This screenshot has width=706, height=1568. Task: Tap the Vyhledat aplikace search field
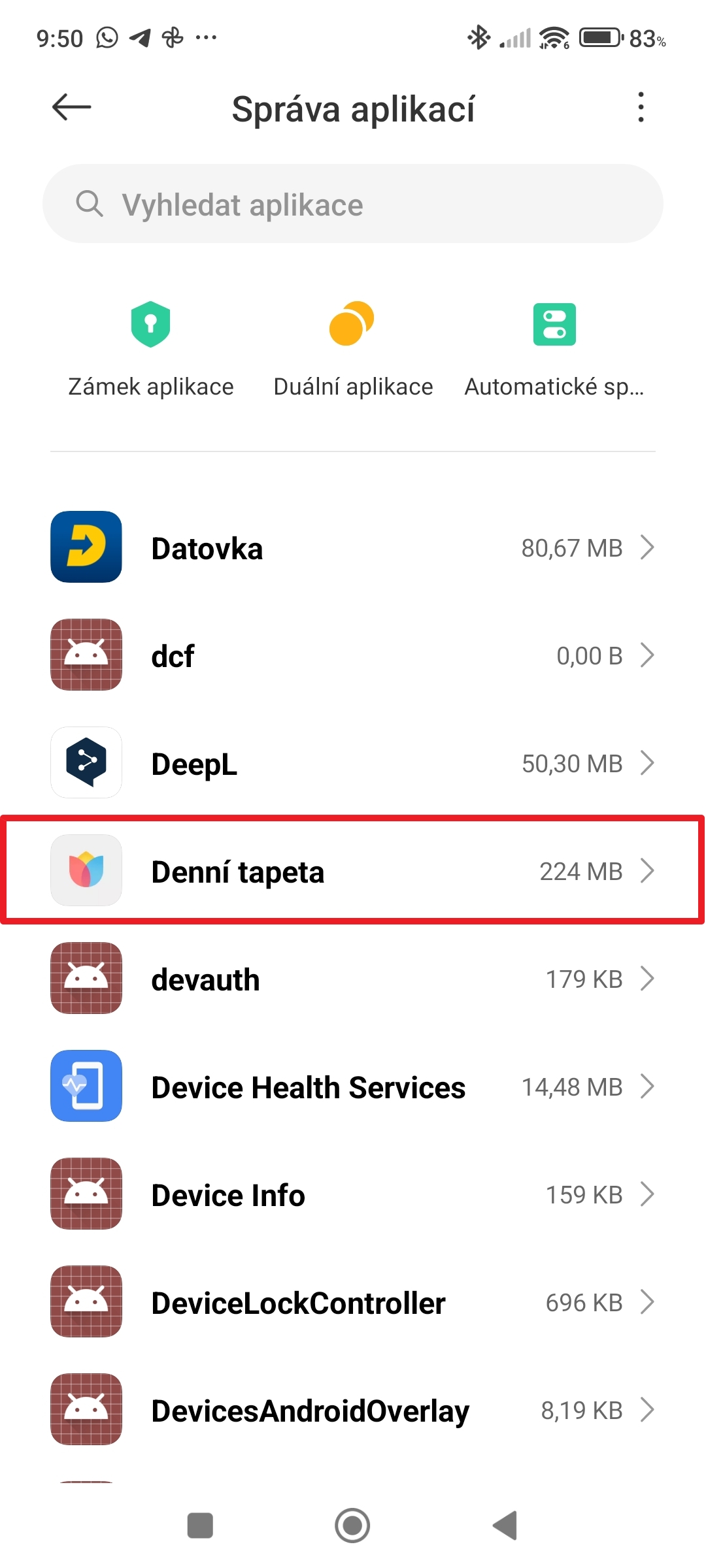[x=353, y=204]
